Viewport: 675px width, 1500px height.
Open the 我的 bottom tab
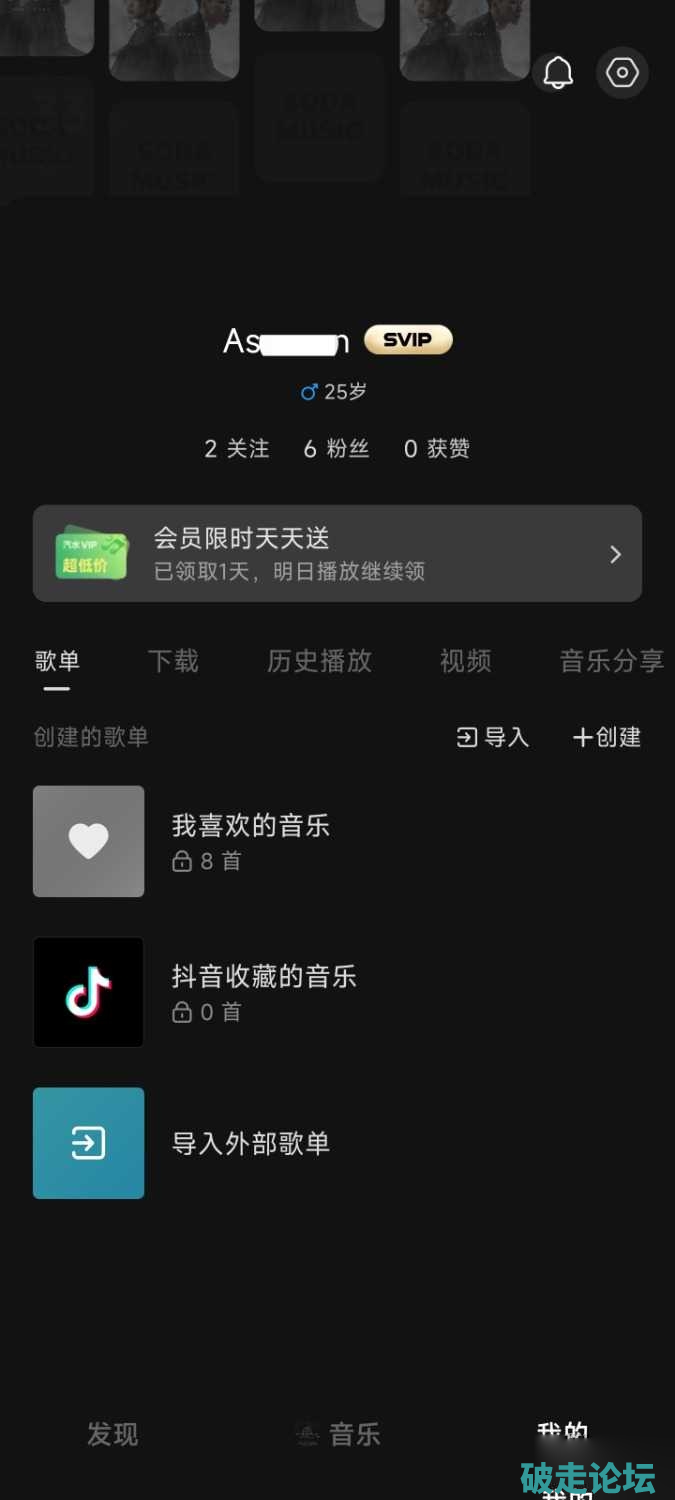(562, 1435)
